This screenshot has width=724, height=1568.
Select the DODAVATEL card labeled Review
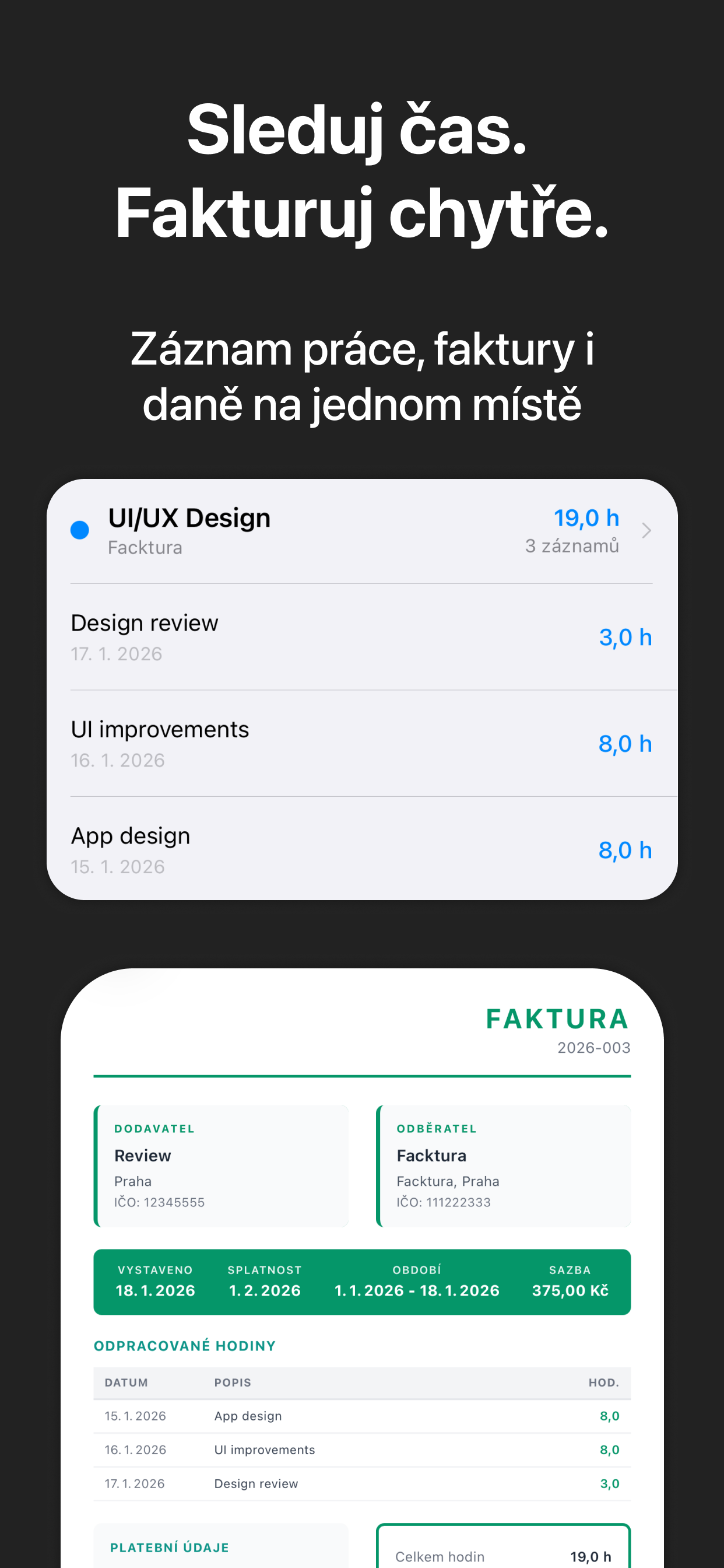221,1165
